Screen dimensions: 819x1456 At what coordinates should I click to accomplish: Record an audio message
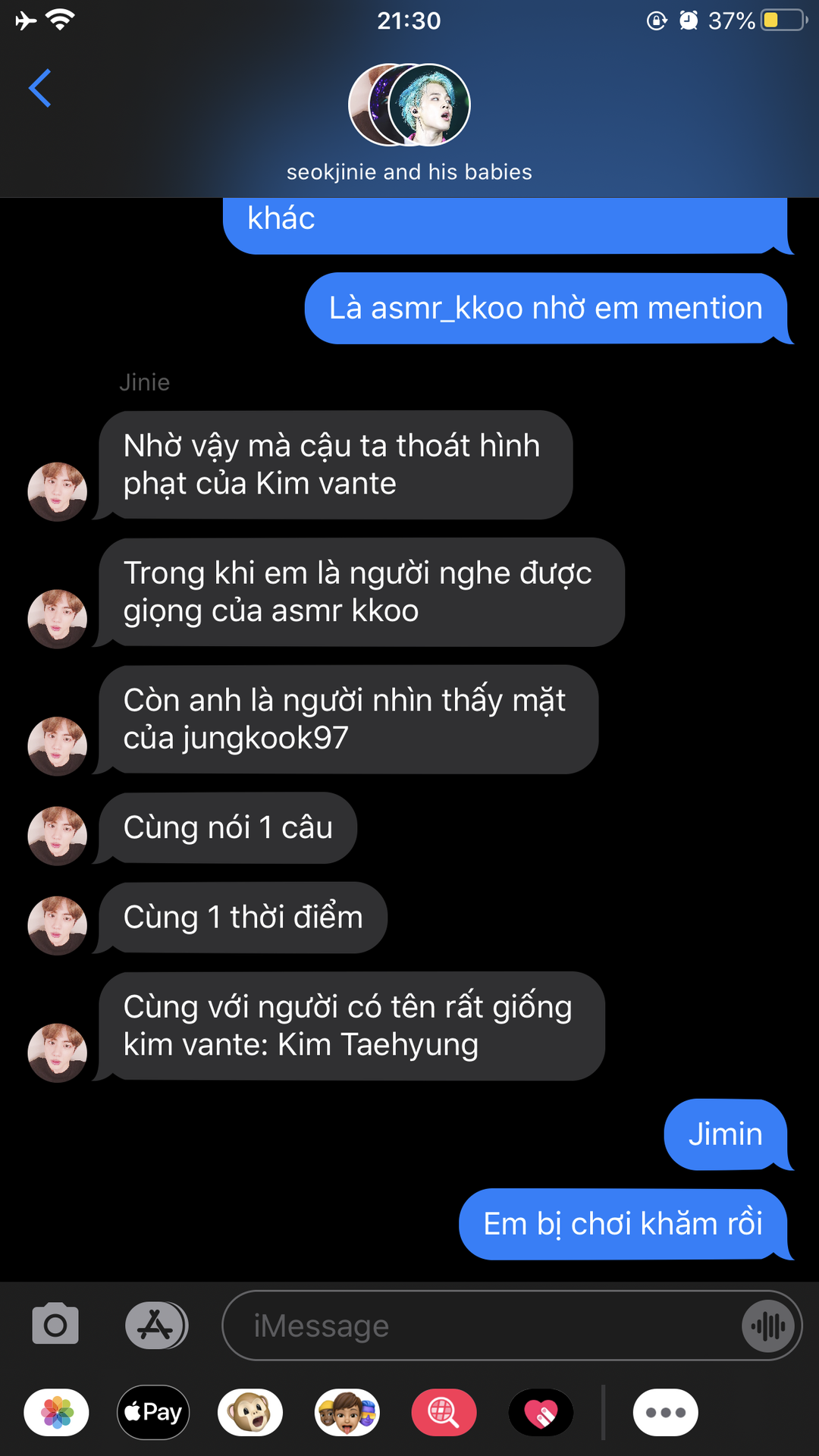(769, 1326)
